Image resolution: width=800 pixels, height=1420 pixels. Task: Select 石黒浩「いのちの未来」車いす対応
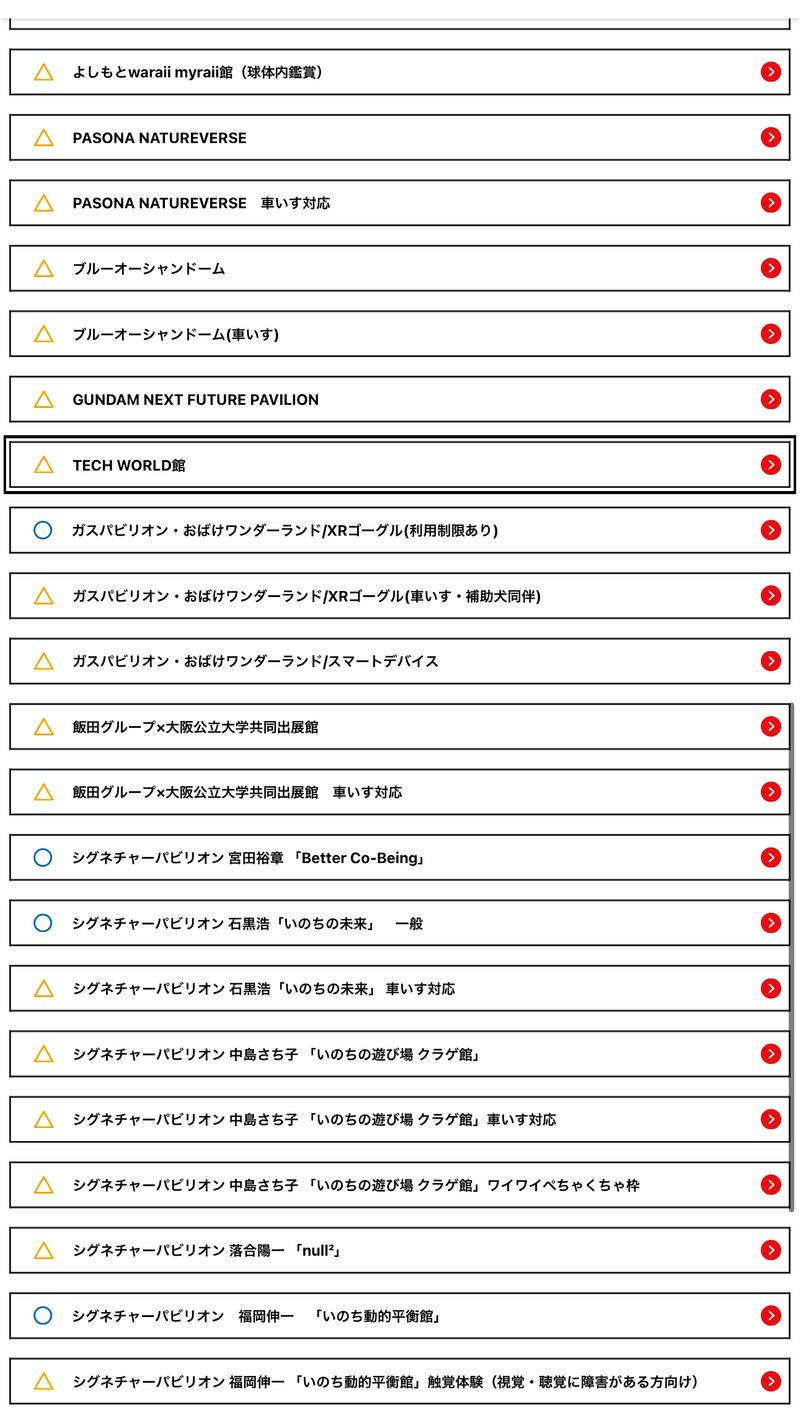click(399, 989)
